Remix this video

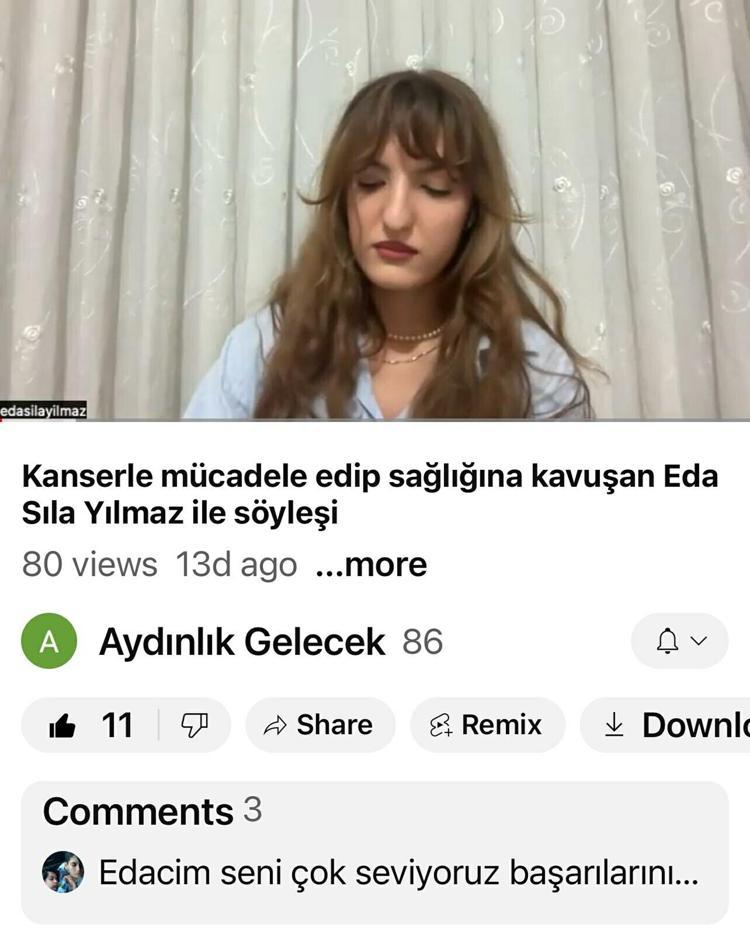(x=486, y=725)
